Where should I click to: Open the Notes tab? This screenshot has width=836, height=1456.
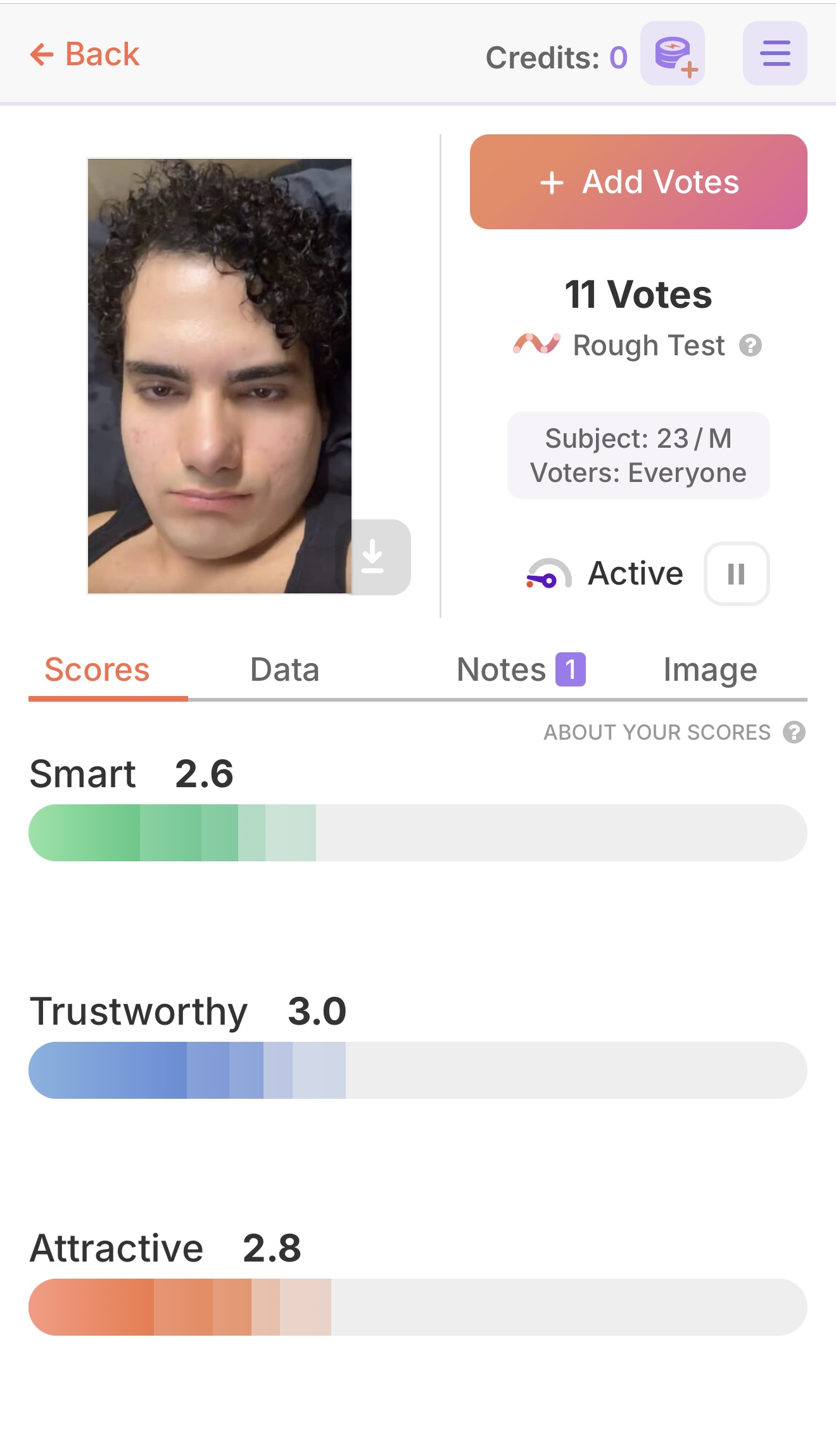point(521,670)
